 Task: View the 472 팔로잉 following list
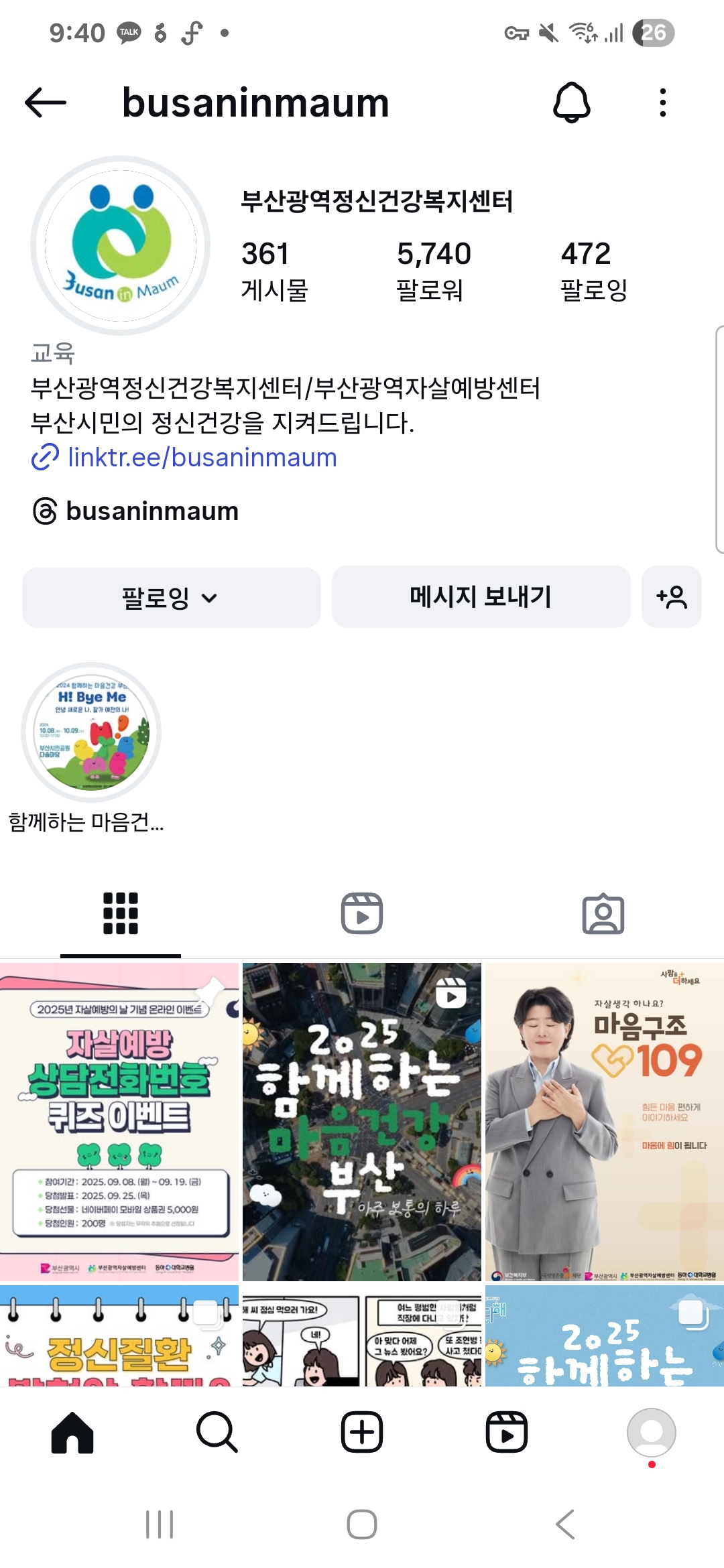[x=593, y=270]
